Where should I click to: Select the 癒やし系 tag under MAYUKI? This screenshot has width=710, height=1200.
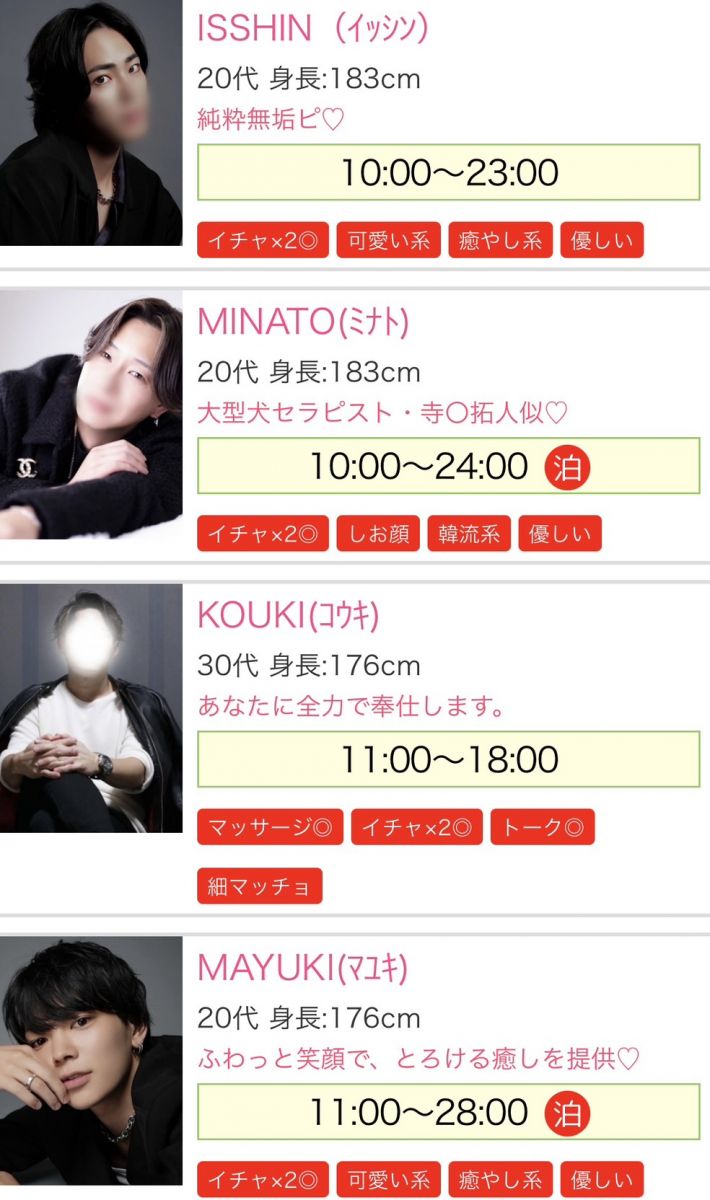pyautogui.click(x=500, y=1179)
